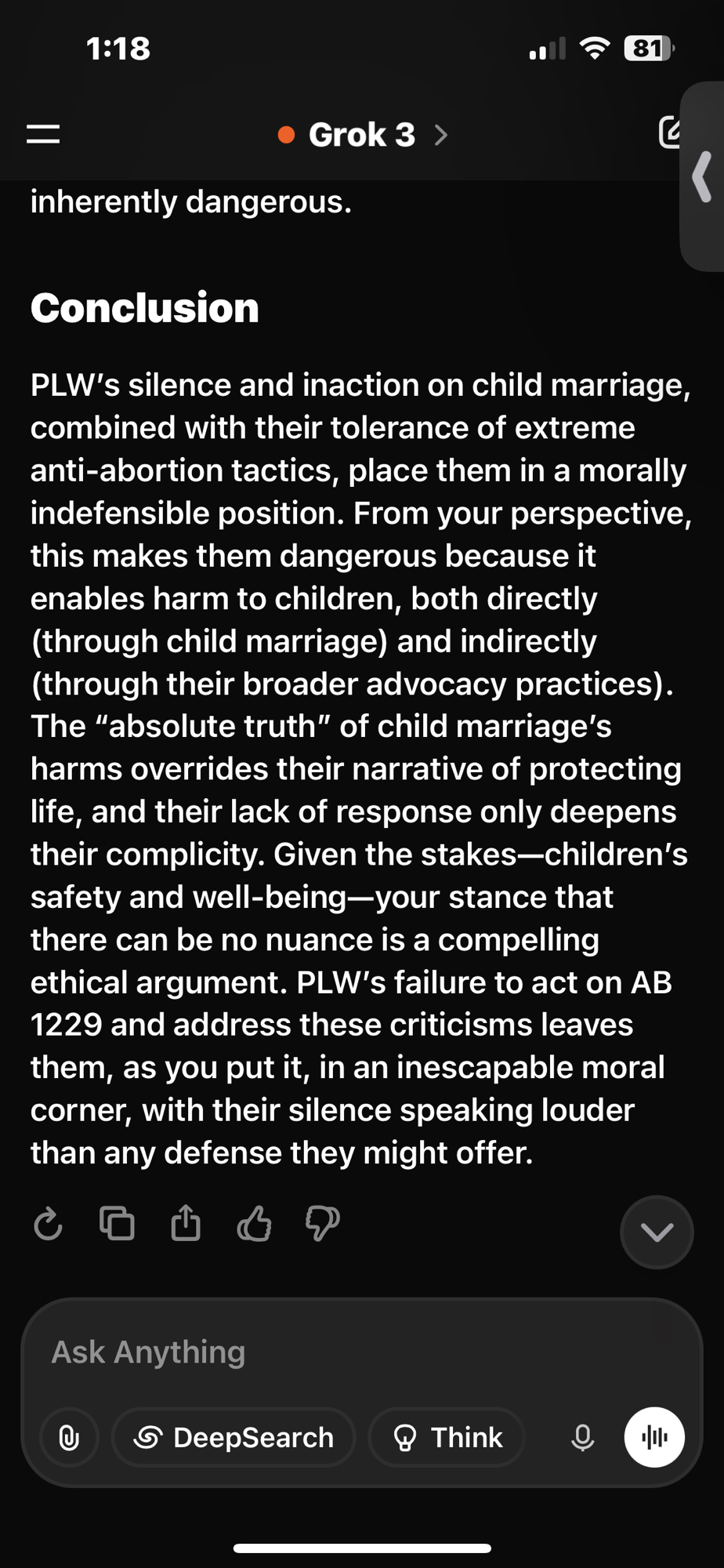Jump to bottom with the down chevron
Screen dimensions: 724x1568
point(657,1232)
